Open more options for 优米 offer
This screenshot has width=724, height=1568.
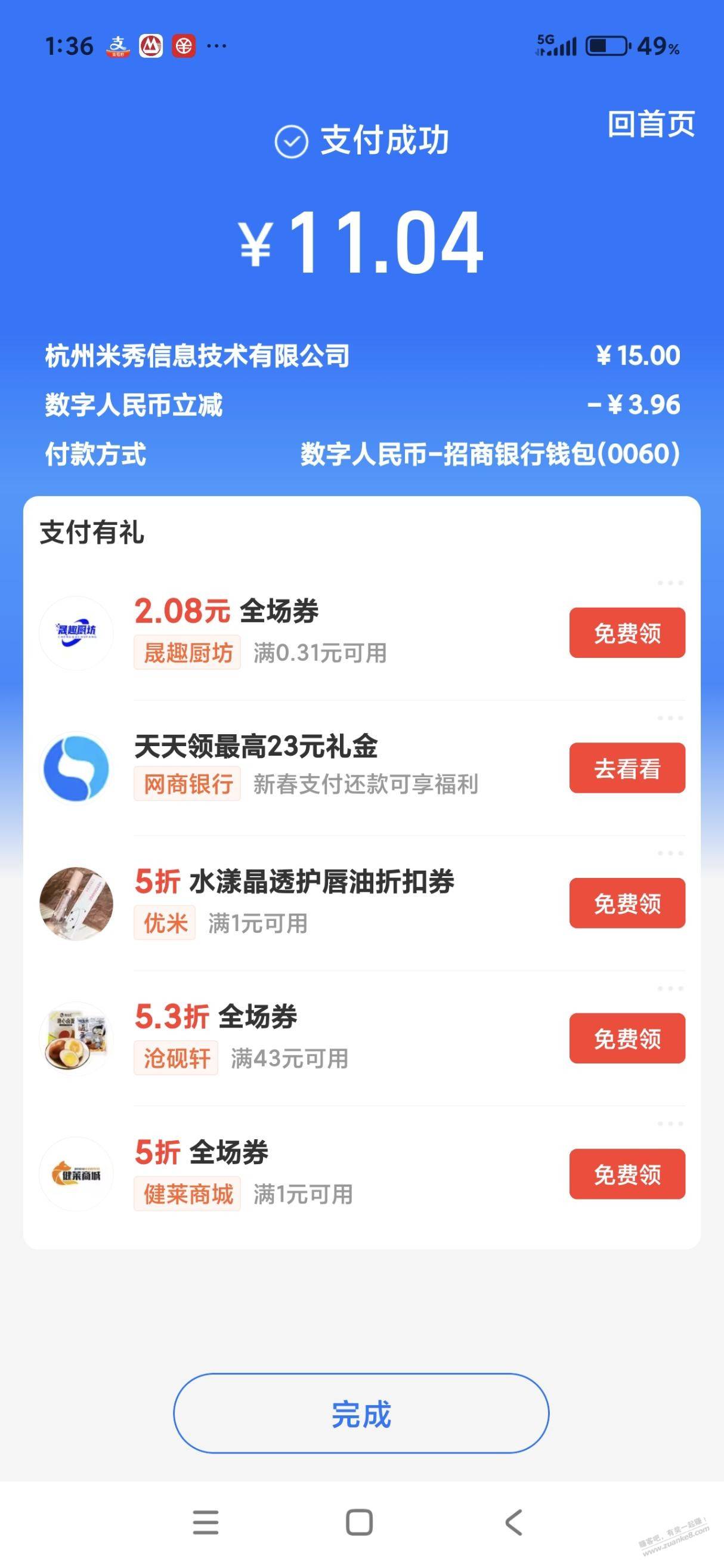(x=670, y=853)
